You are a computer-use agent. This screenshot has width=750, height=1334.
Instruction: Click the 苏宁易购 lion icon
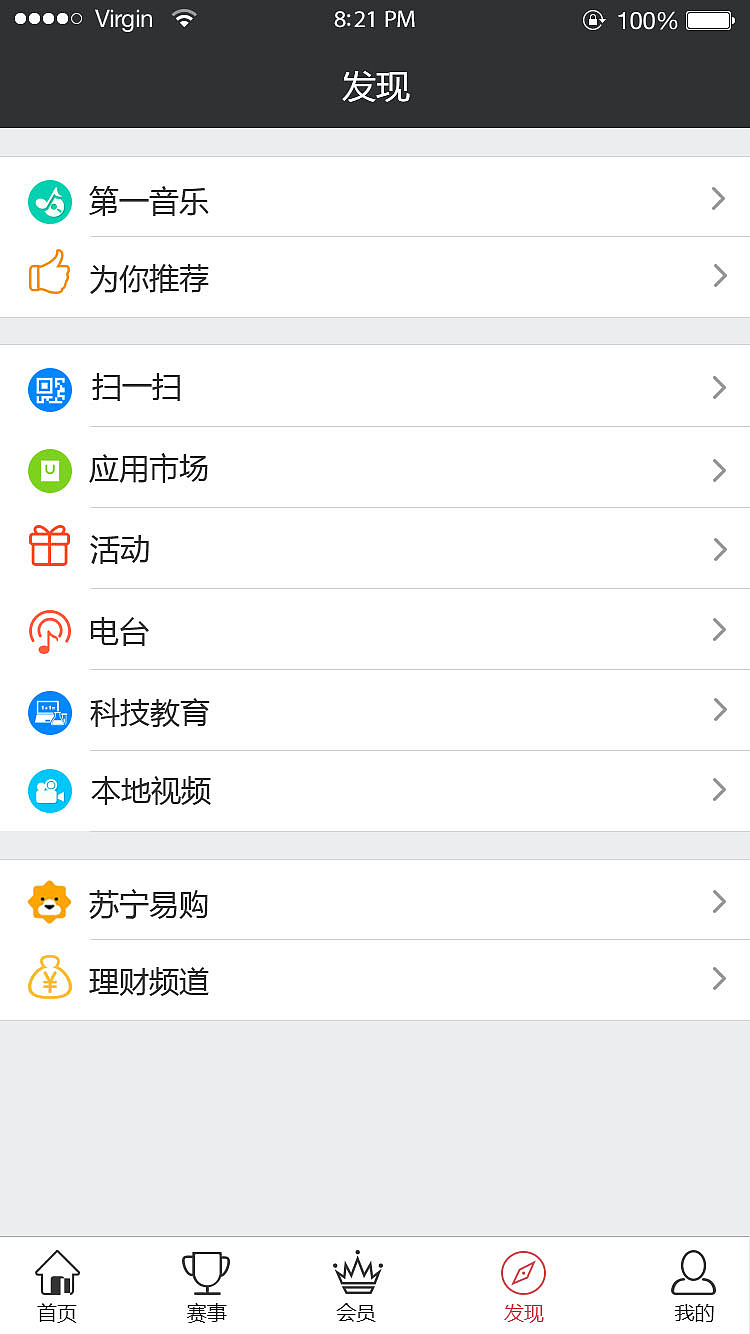click(x=50, y=901)
